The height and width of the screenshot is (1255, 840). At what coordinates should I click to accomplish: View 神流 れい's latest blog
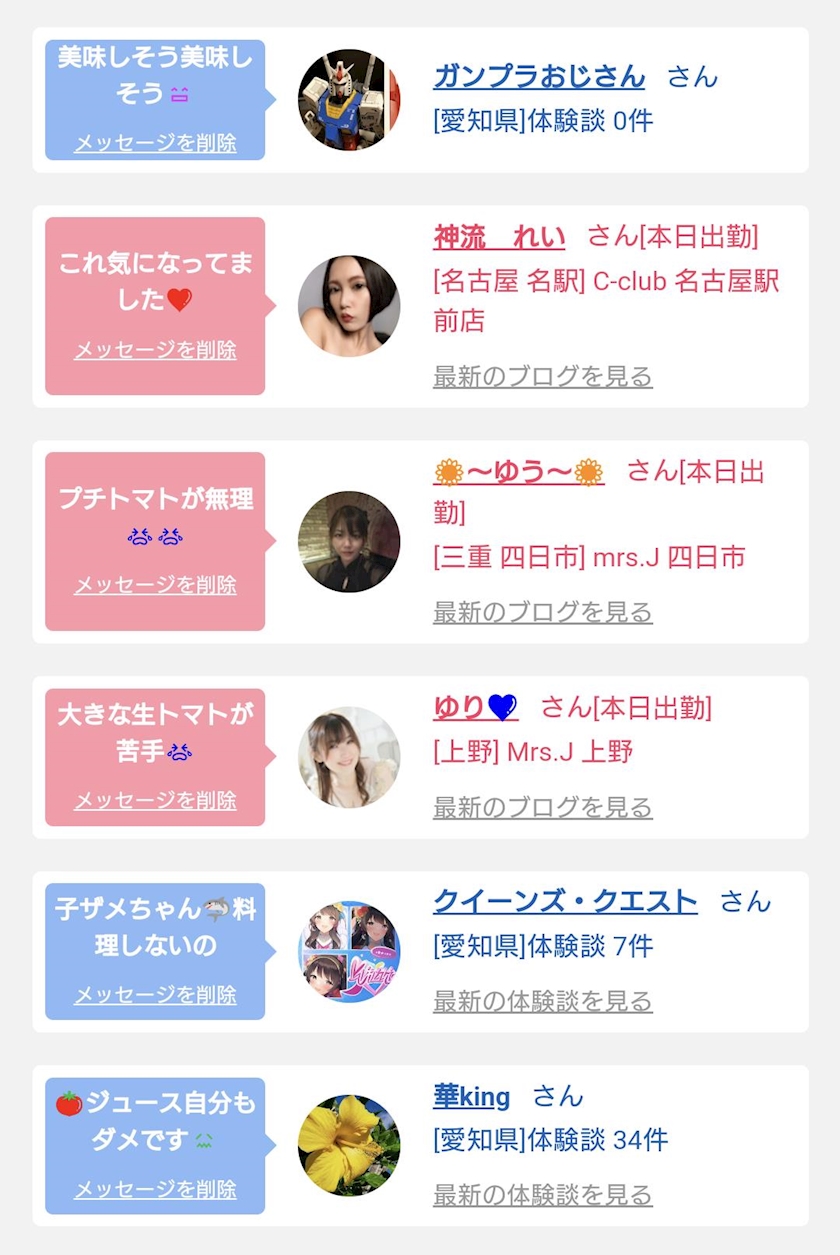click(542, 377)
